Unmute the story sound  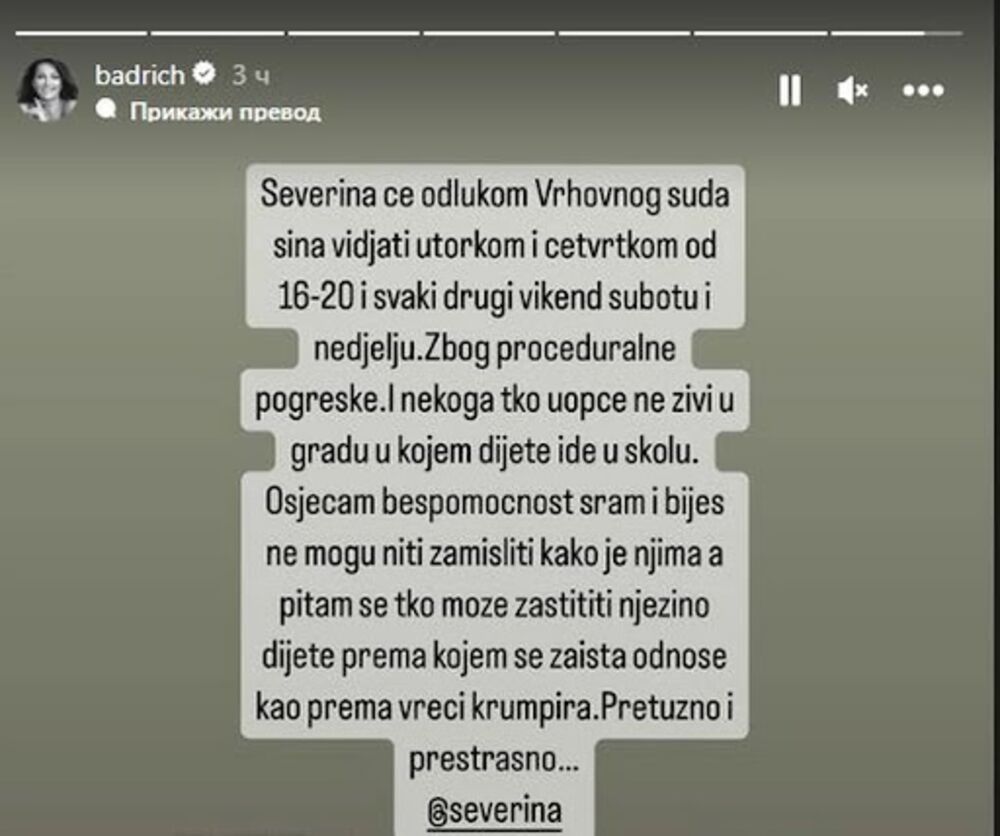pos(852,91)
